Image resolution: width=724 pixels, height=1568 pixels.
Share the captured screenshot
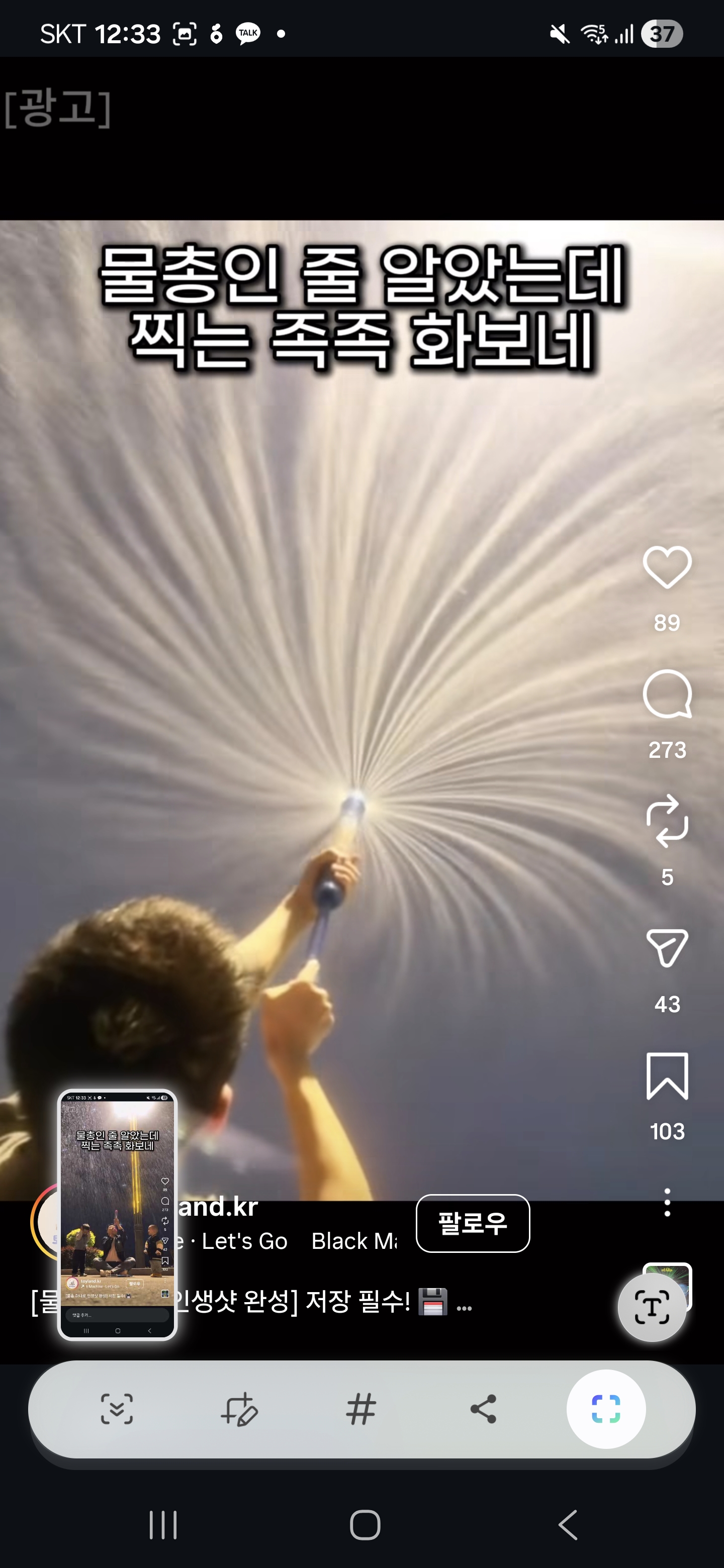(x=483, y=1409)
